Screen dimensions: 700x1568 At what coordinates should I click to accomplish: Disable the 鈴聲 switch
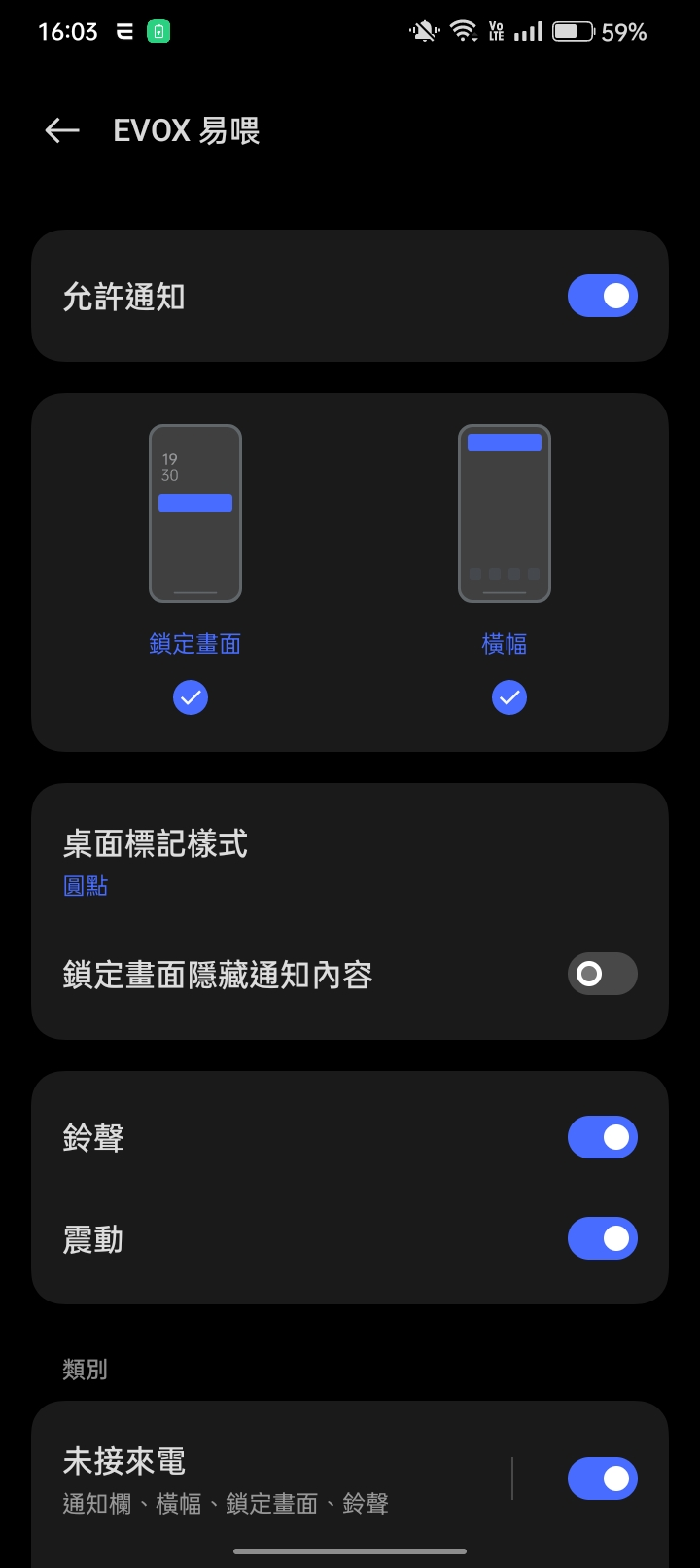602,1137
